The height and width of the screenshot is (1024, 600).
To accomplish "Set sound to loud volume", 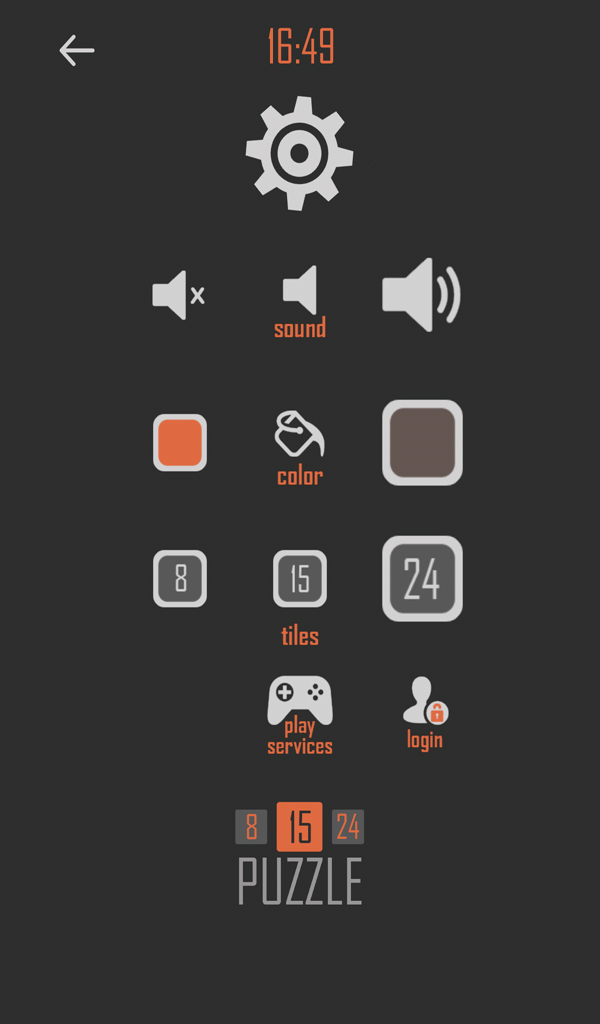I will point(421,295).
